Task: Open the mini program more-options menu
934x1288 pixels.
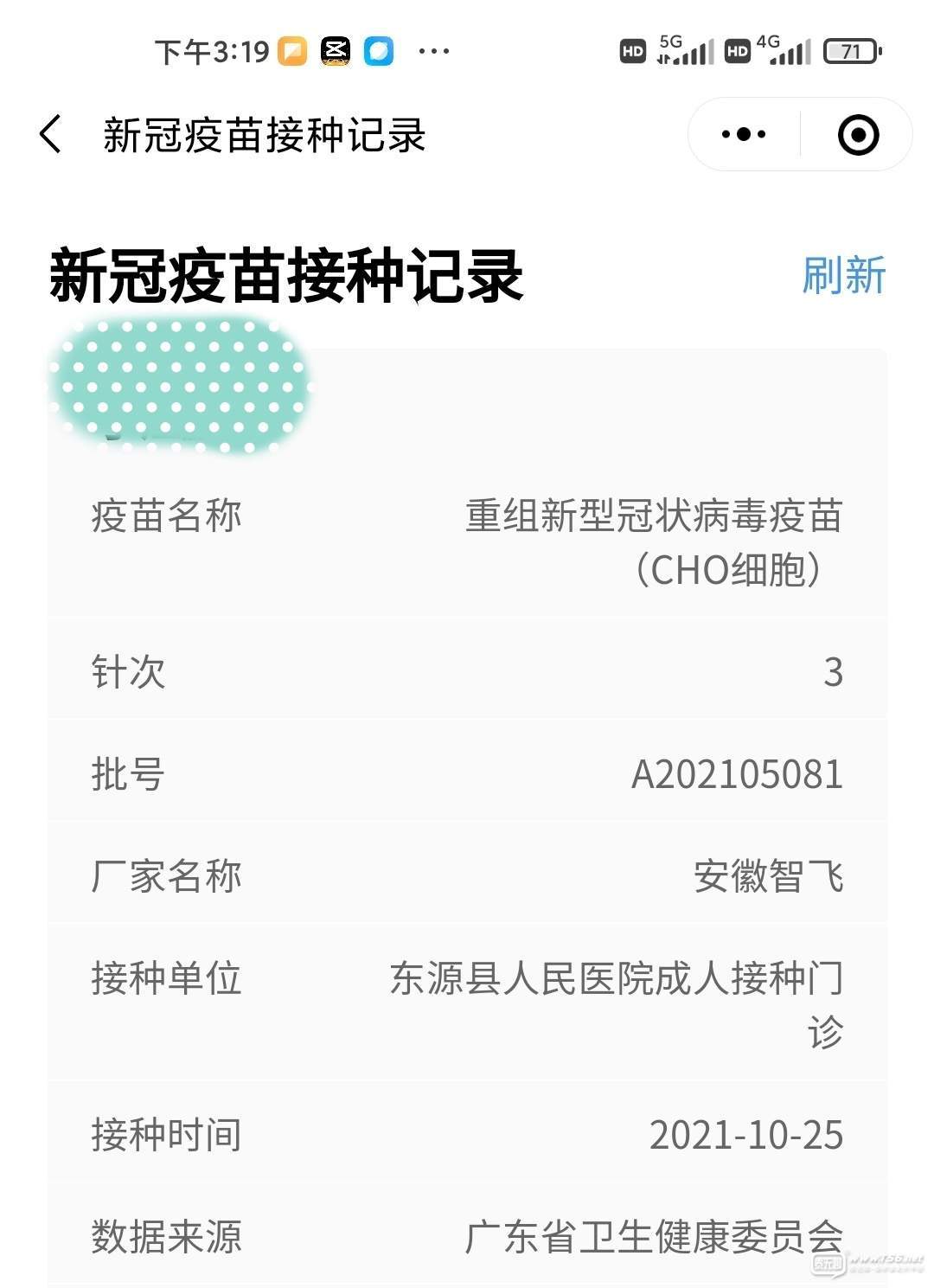Action: coord(744,135)
